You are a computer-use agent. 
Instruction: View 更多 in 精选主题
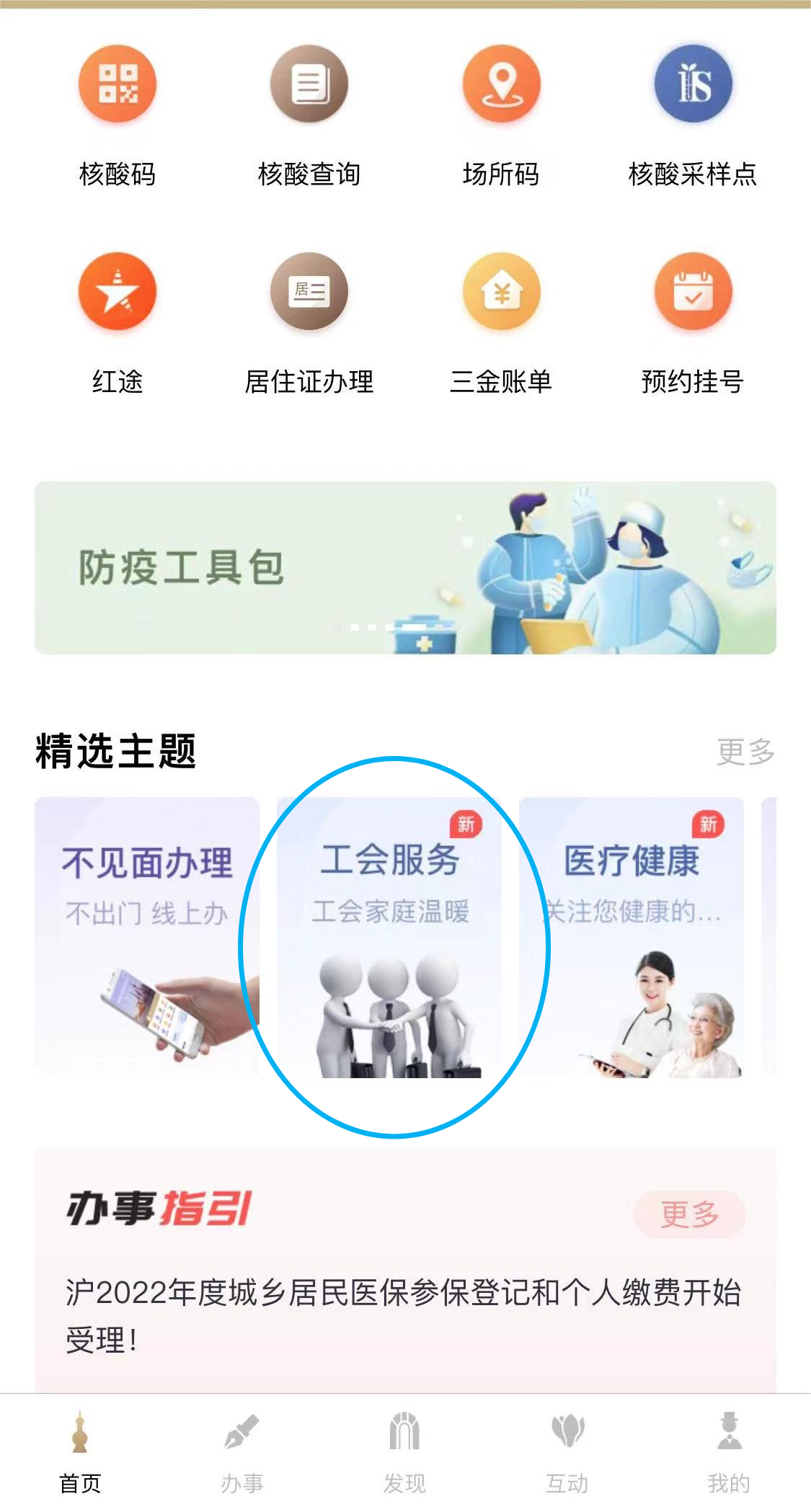[x=745, y=752]
